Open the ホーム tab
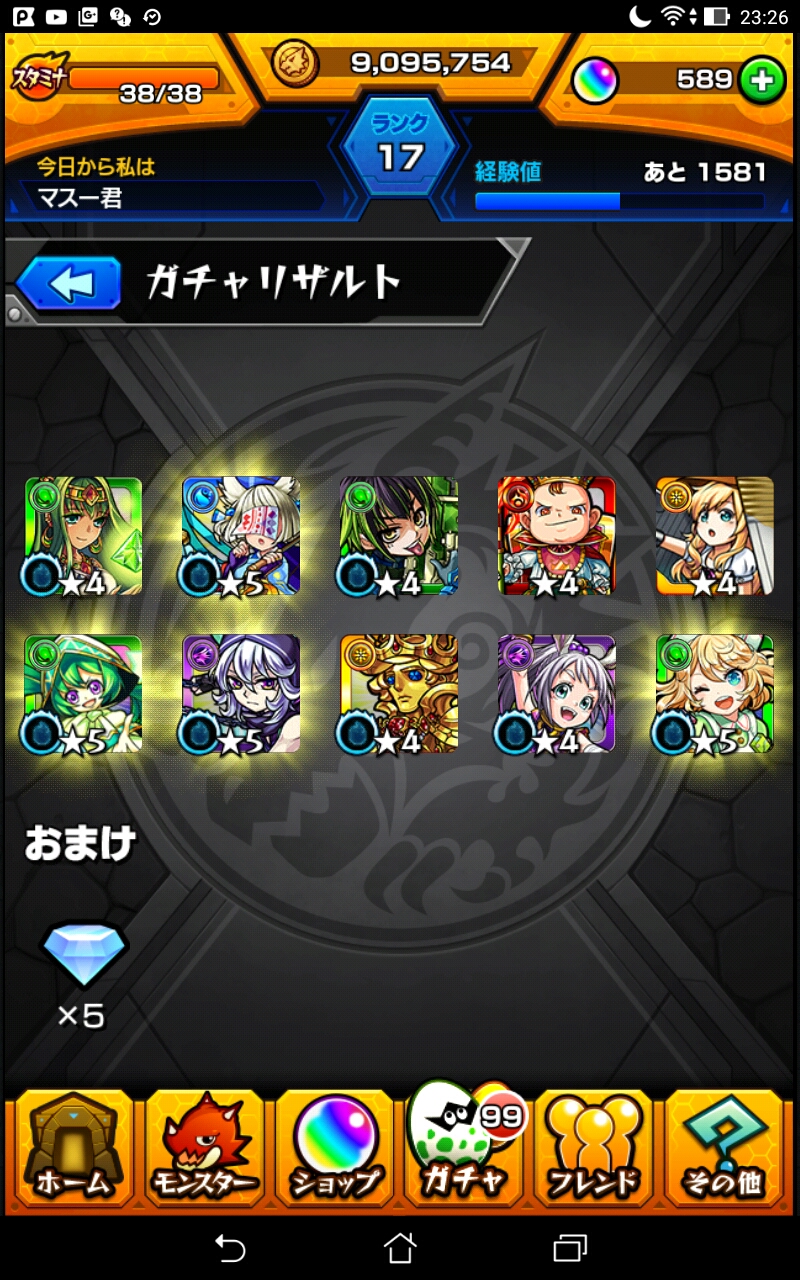Image resolution: width=800 pixels, height=1280 pixels. (x=72, y=1149)
